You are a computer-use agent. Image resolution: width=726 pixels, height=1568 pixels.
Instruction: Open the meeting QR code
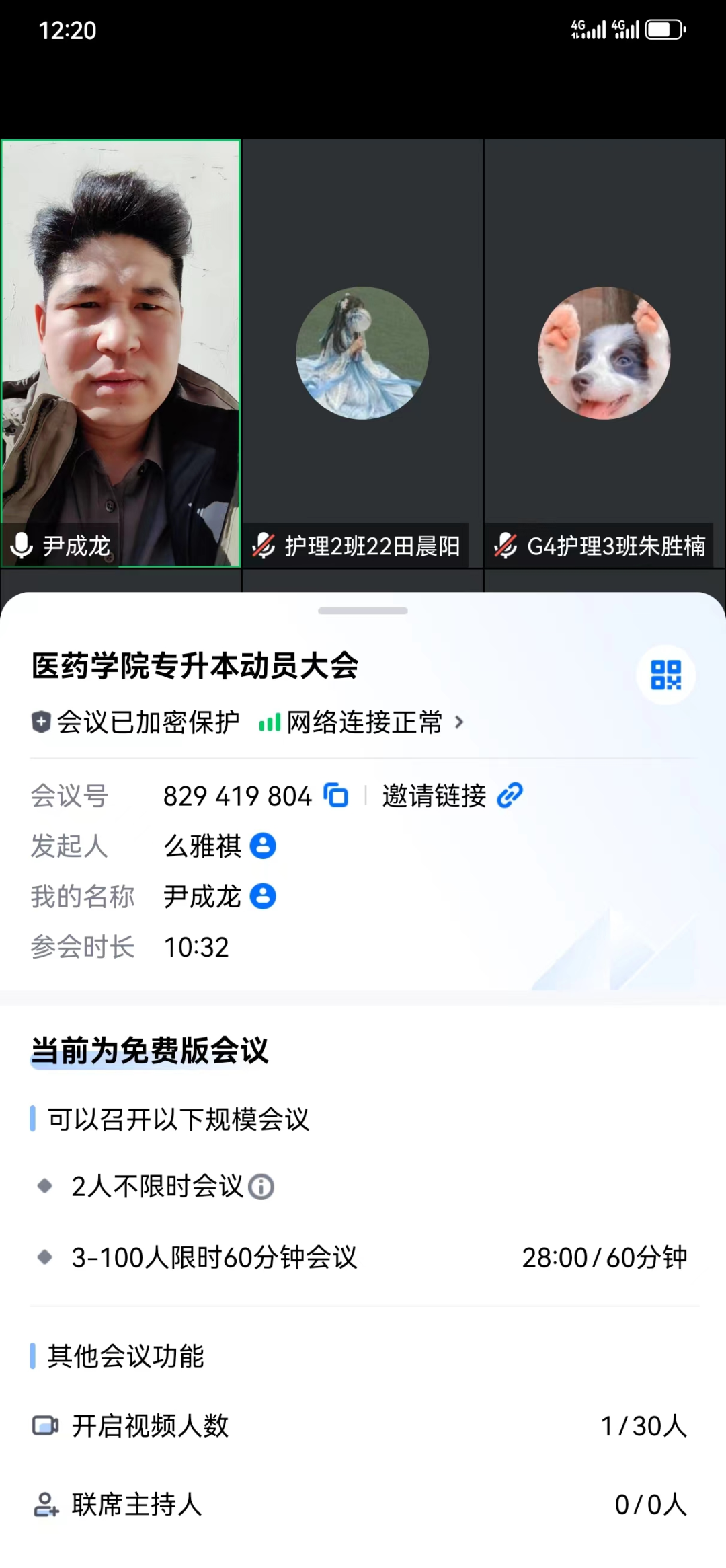(665, 675)
